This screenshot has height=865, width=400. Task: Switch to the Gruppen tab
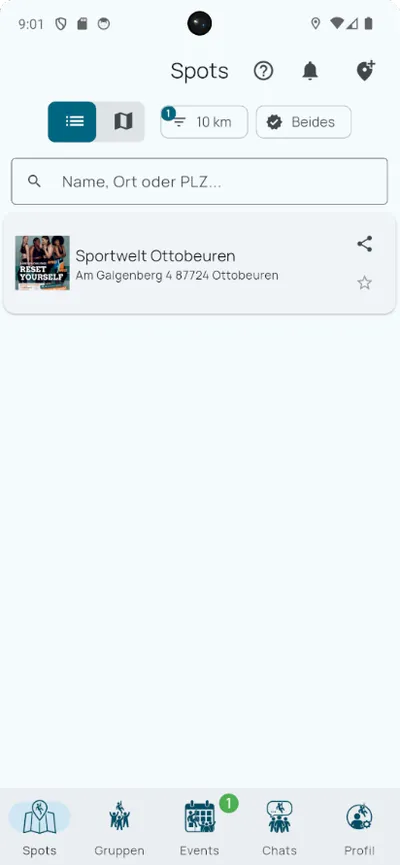(119, 827)
